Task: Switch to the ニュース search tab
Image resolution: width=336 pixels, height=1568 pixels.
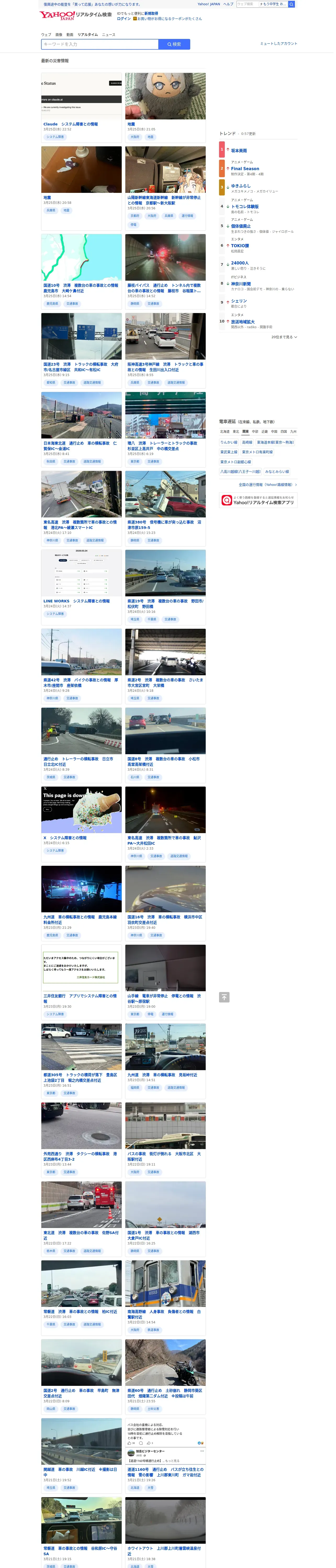Action: (x=109, y=35)
